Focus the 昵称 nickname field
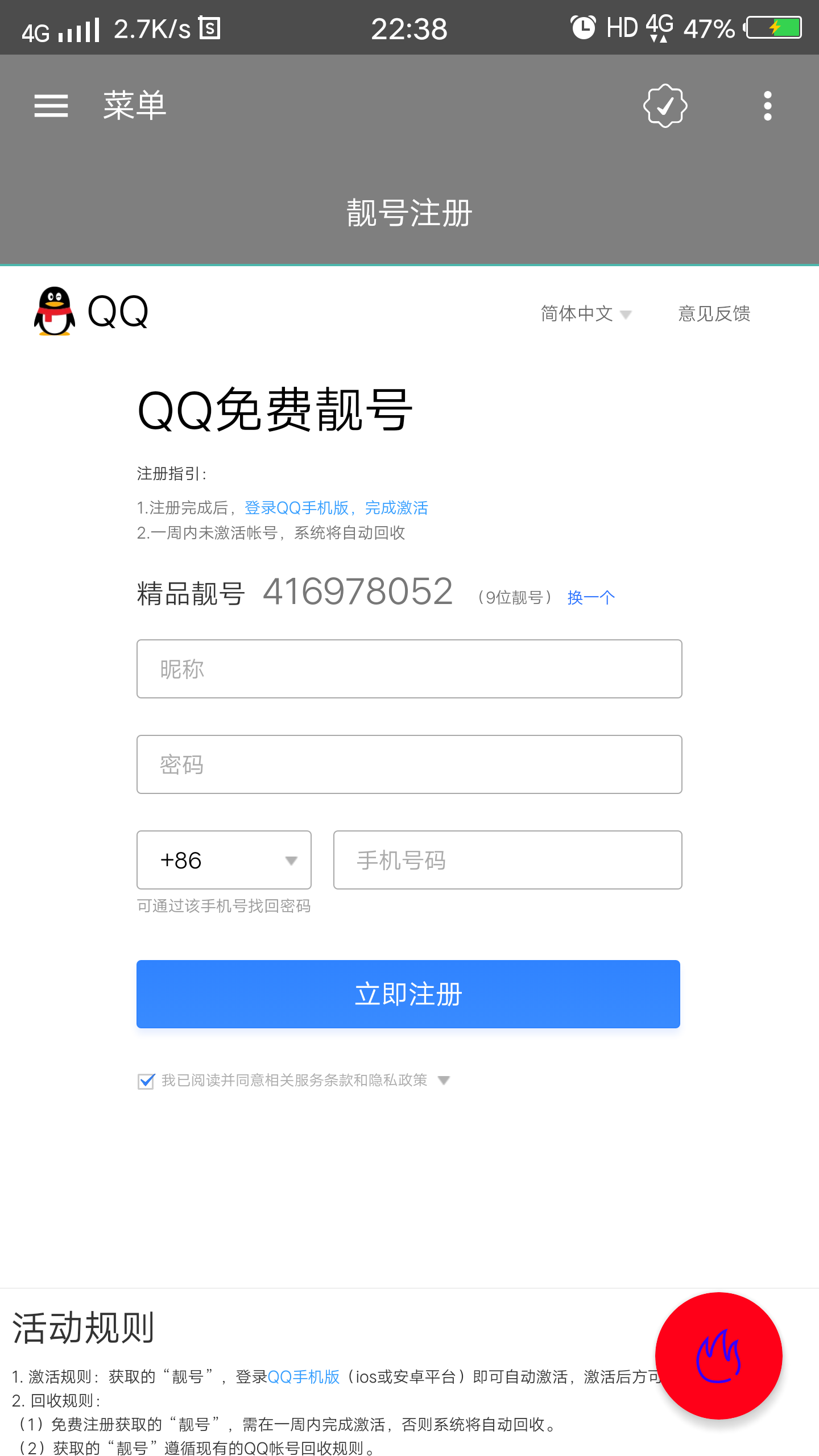The height and width of the screenshot is (1456, 819). [x=409, y=669]
